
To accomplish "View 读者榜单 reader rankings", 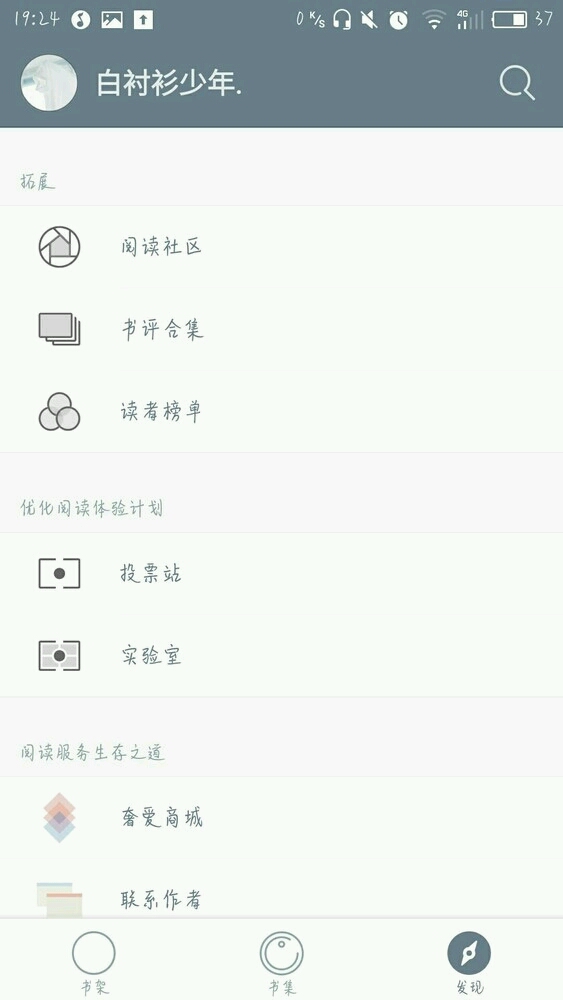I will [281, 411].
